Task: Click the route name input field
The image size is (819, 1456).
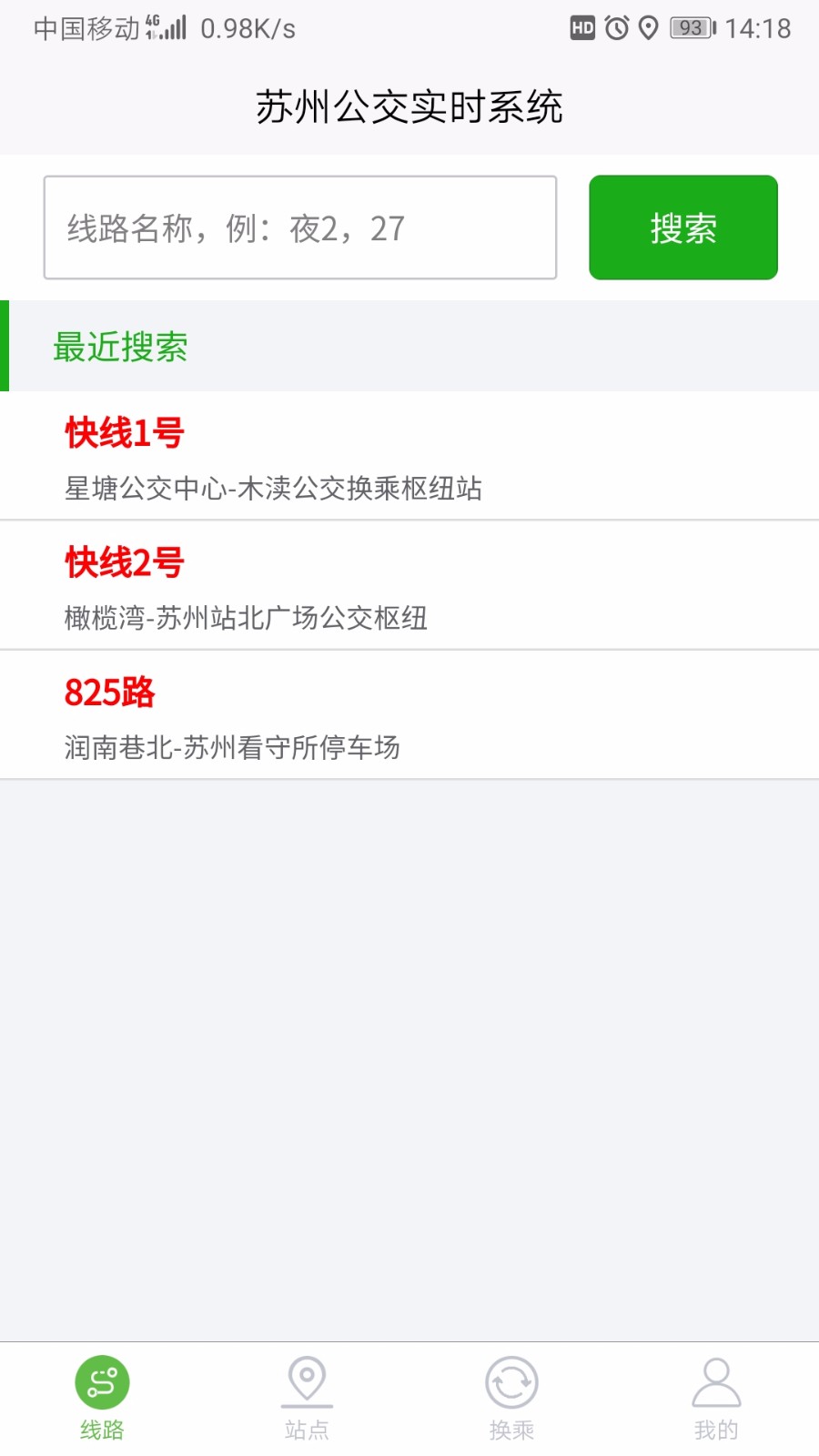Action: coord(300,227)
